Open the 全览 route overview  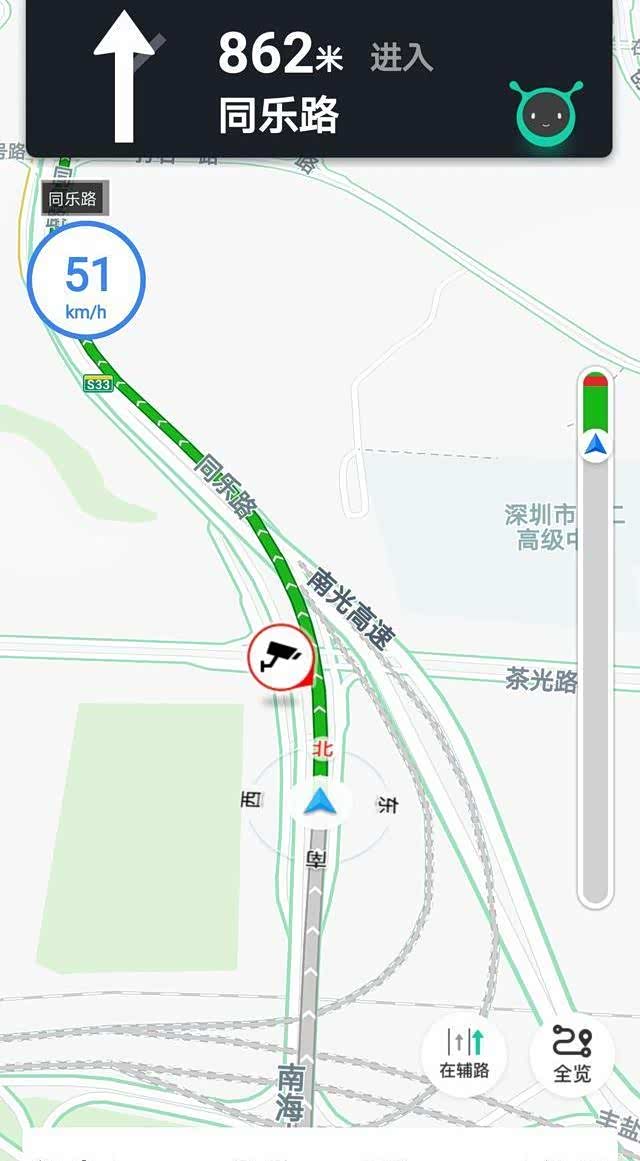[x=573, y=1053]
